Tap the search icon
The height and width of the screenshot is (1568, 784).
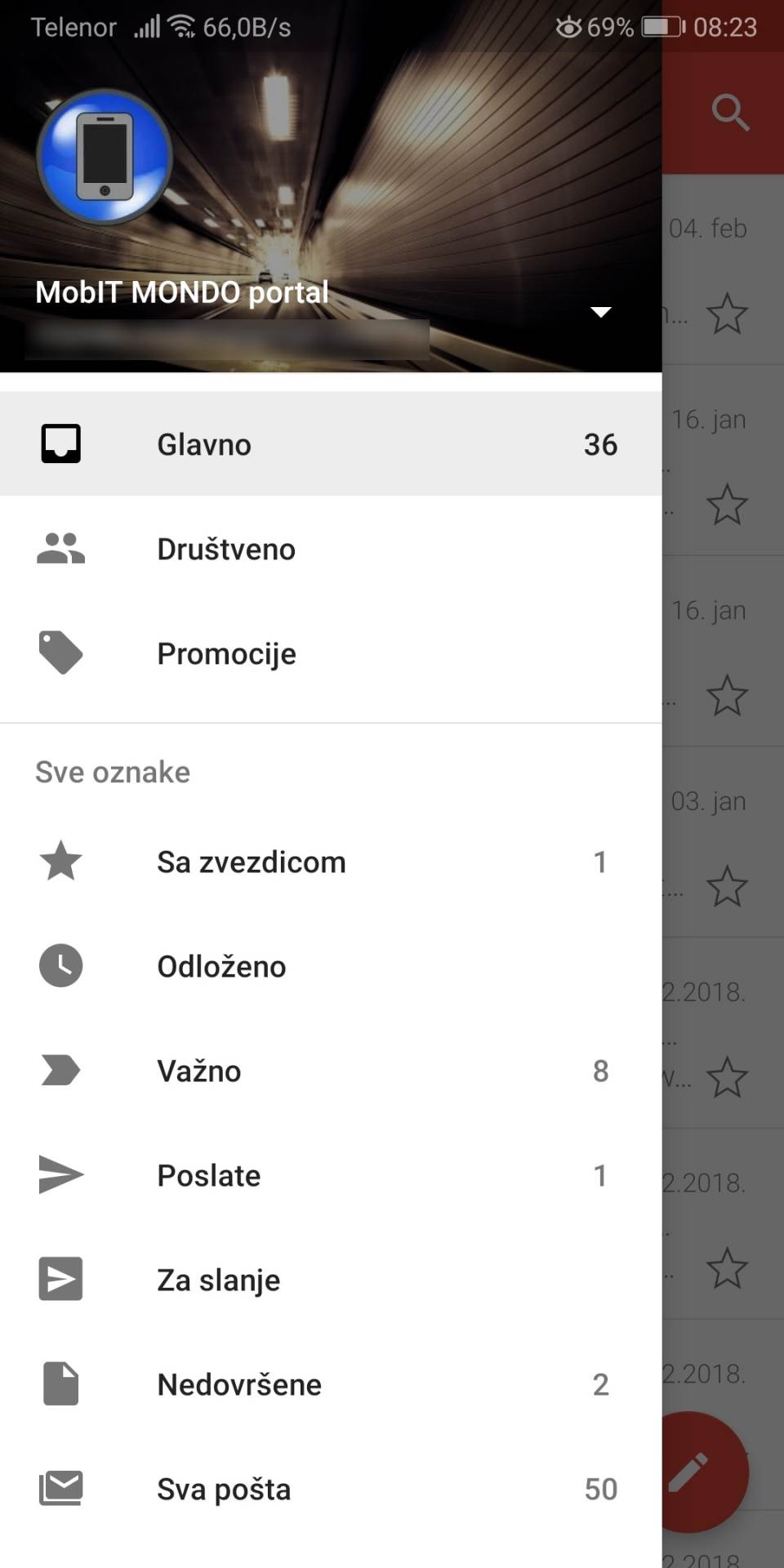(730, 113)
